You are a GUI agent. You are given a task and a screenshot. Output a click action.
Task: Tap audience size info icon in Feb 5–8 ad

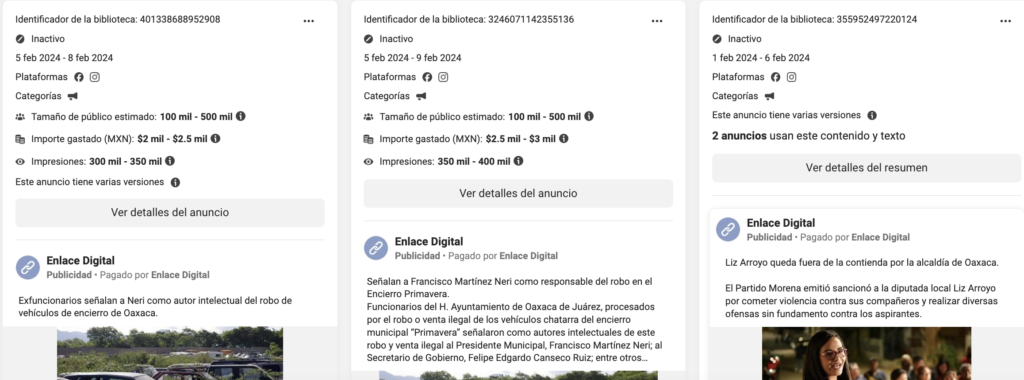pos(240,116)
